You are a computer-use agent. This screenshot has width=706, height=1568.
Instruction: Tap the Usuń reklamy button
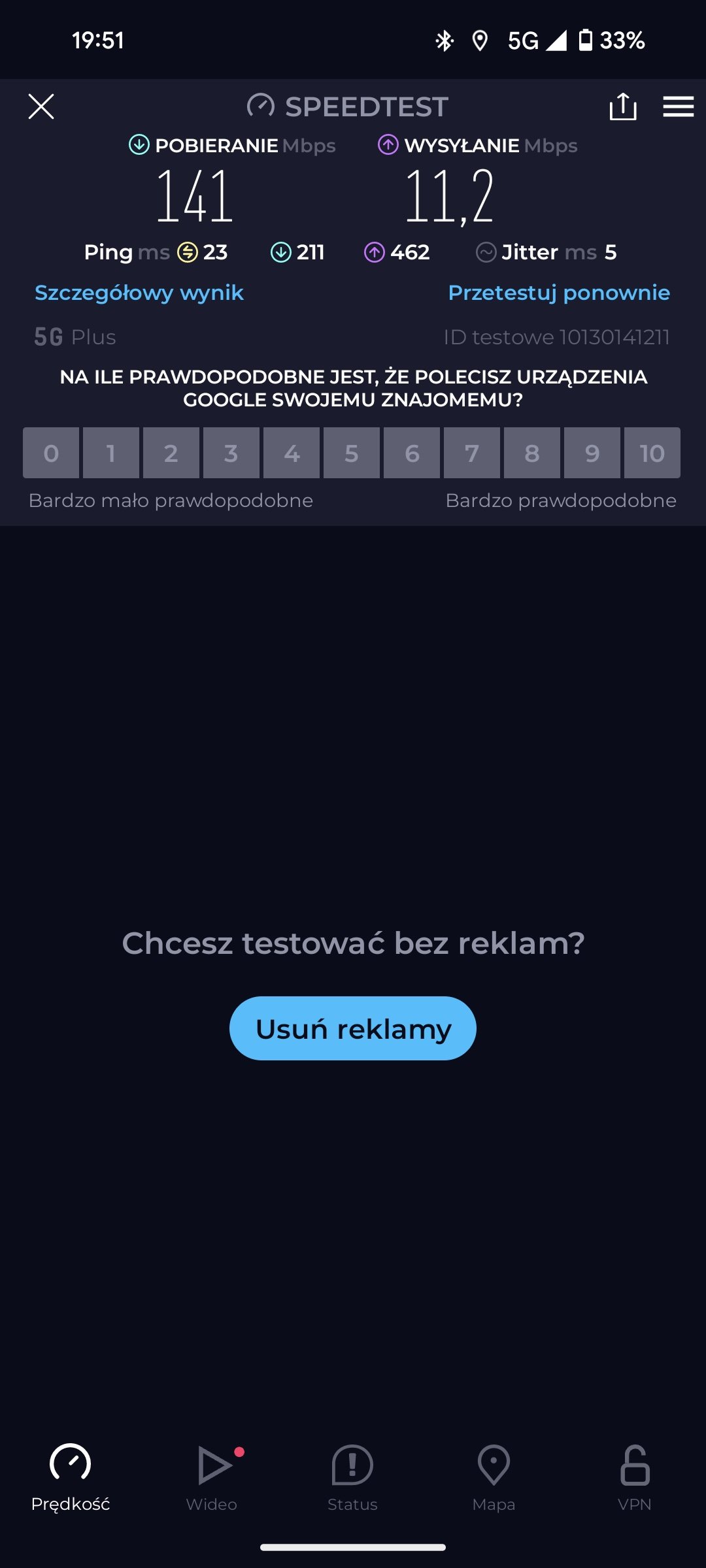[x=353, y=1028]
